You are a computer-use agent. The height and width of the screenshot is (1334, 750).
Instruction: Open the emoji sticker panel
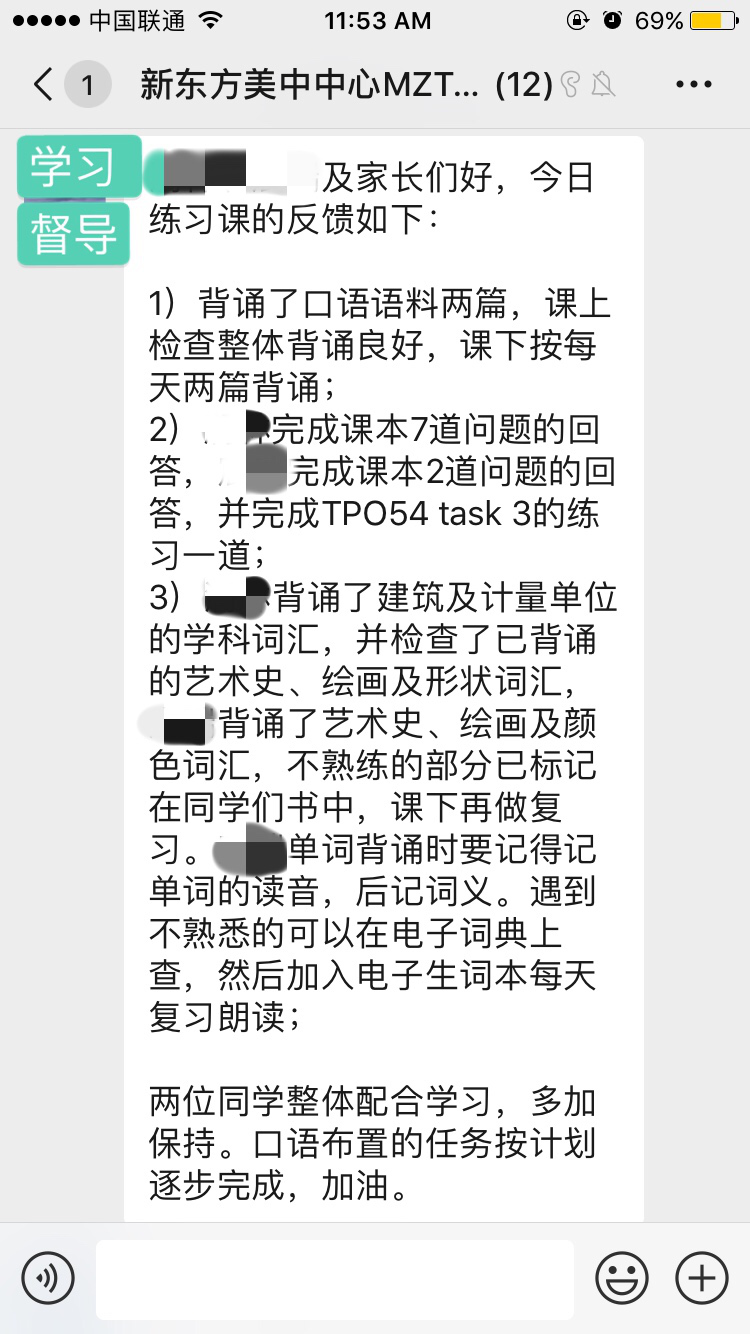click(x=622, y=1278)
